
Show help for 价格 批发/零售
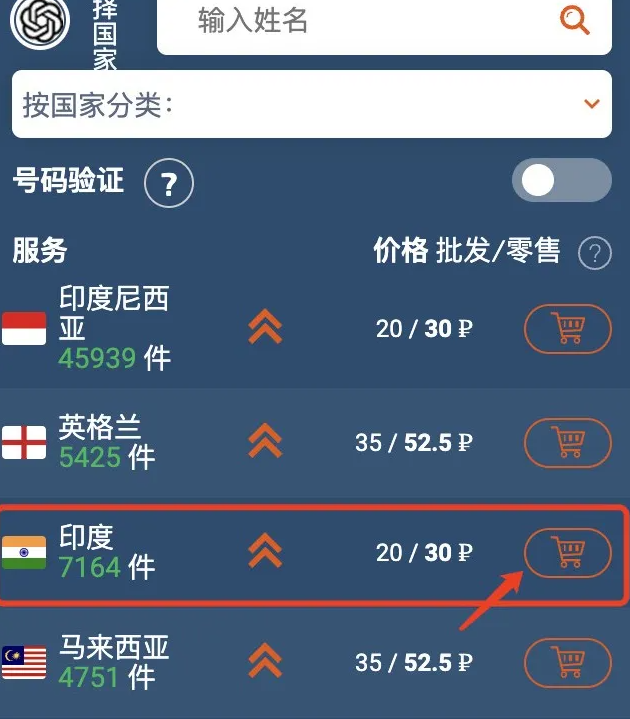(595, 253)
